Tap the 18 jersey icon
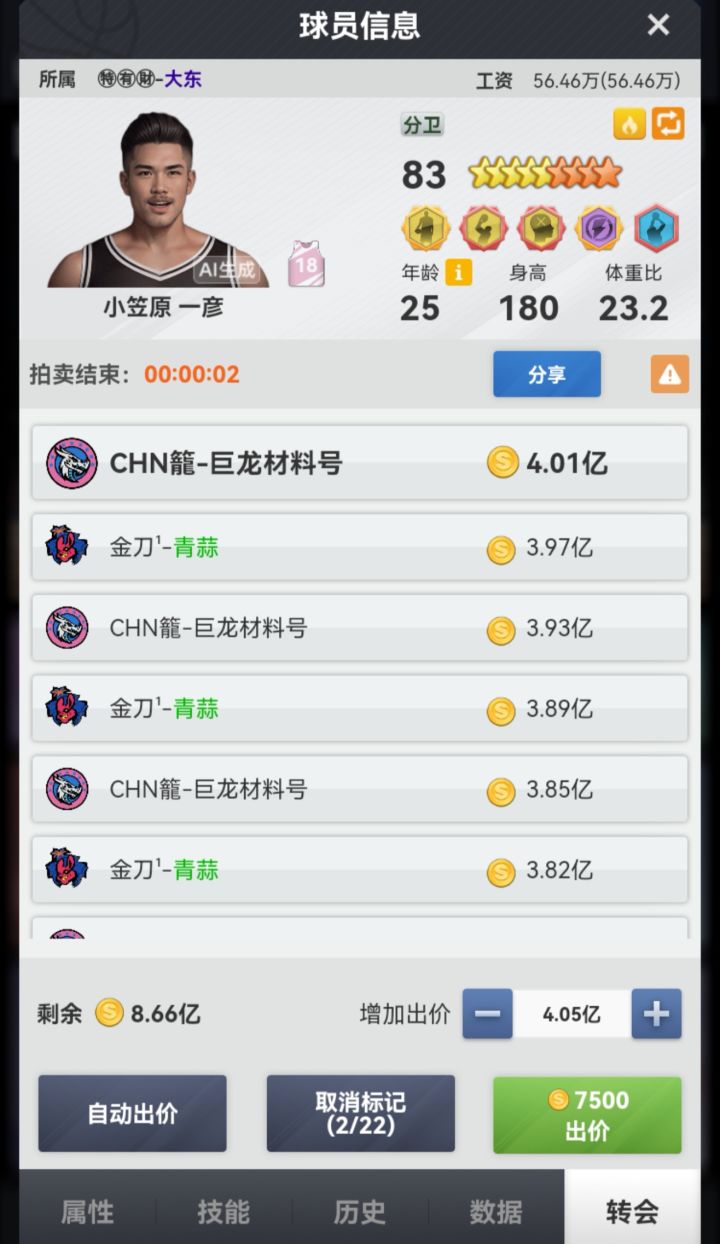This screenshot has width=720, height=1244. pyautogui.click(x=306, y=264)
